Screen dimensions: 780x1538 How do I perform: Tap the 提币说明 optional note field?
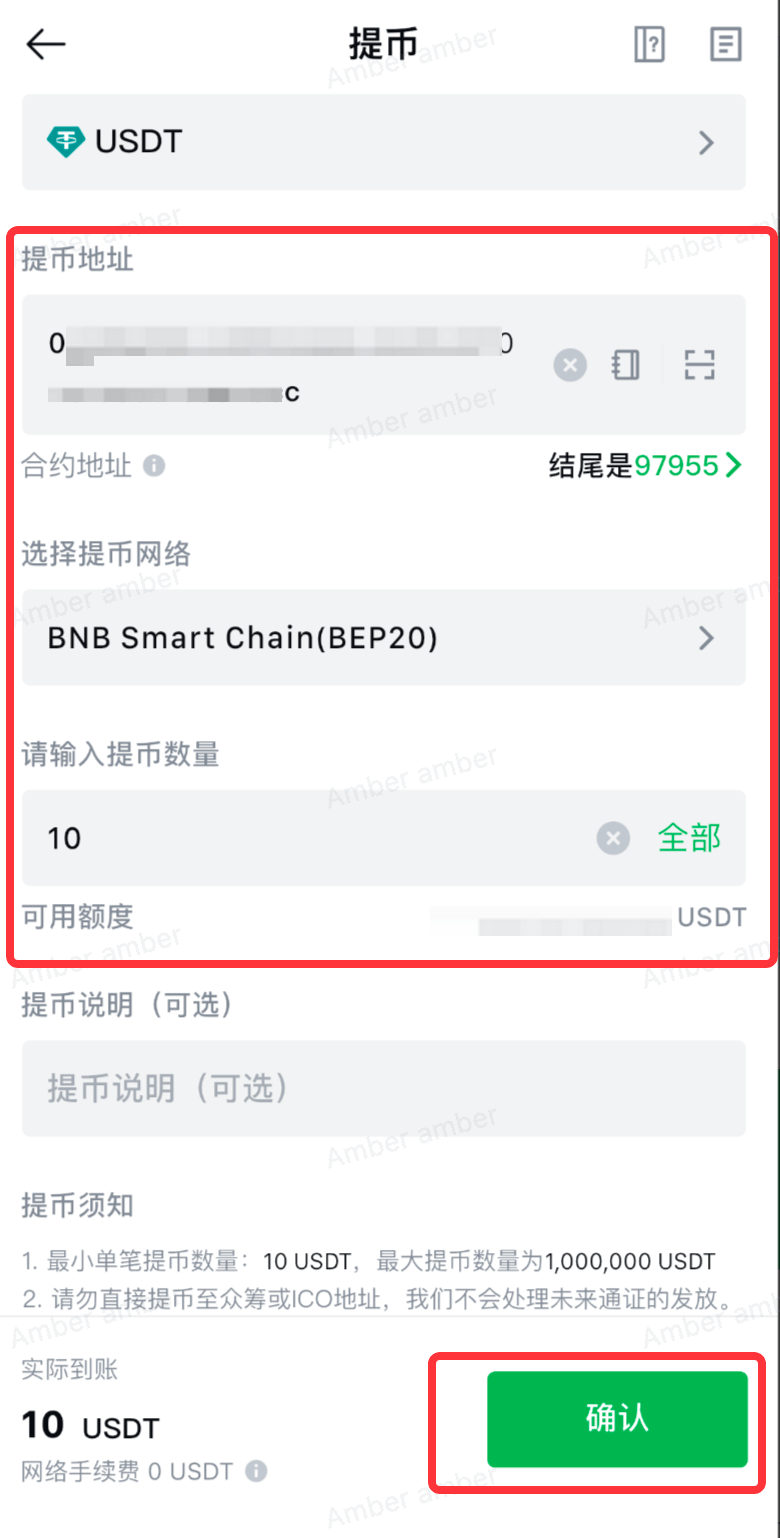click(x=383, y=1088)
